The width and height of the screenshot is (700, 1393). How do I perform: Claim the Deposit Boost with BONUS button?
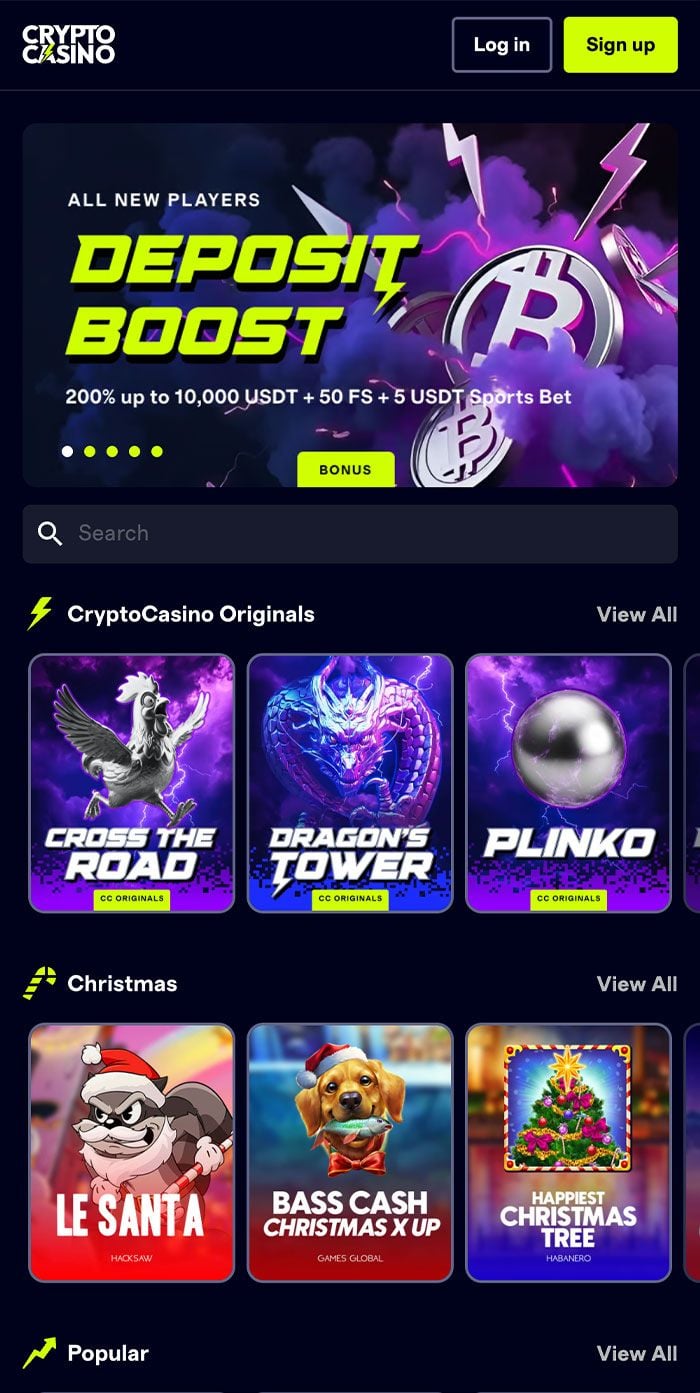[x=345, y=469]
